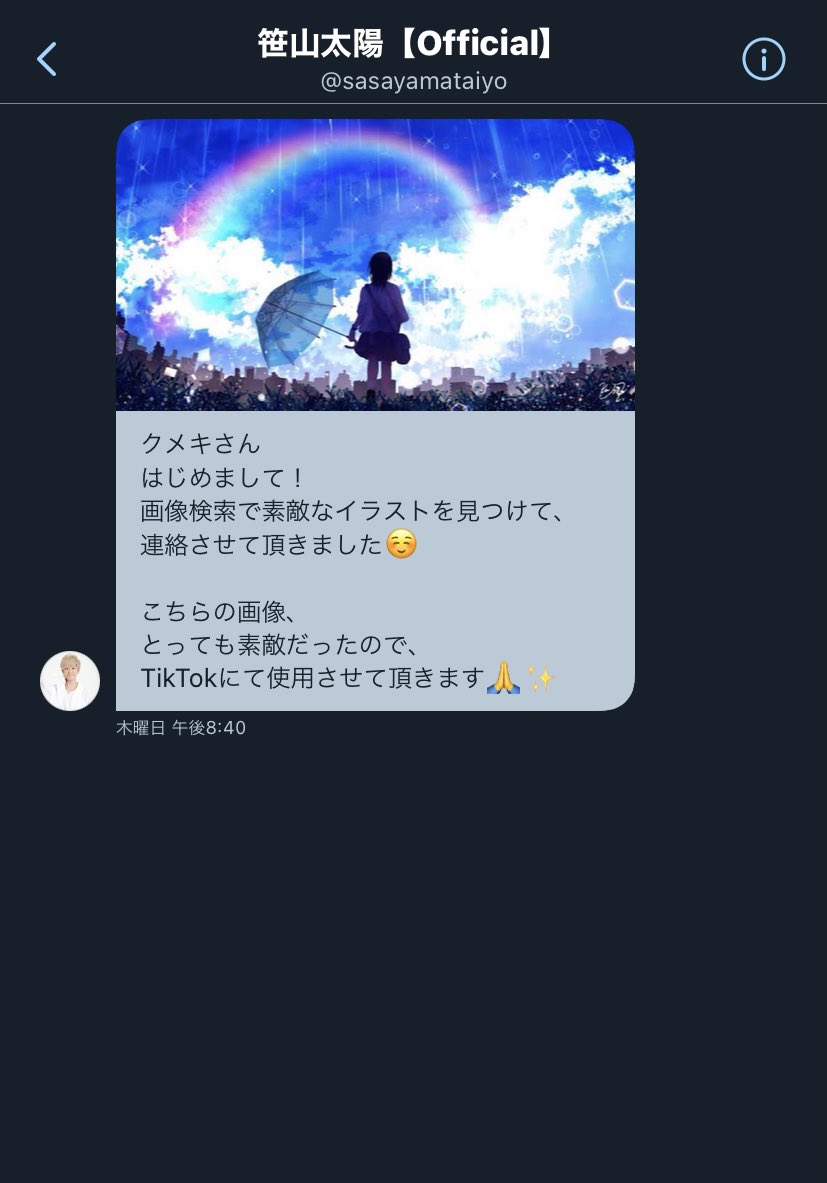Viewport: 827px width, 1183px height.
Task: Click the sender's profile avatar photo
Action: pyautogui.click(x=70, y=680)
